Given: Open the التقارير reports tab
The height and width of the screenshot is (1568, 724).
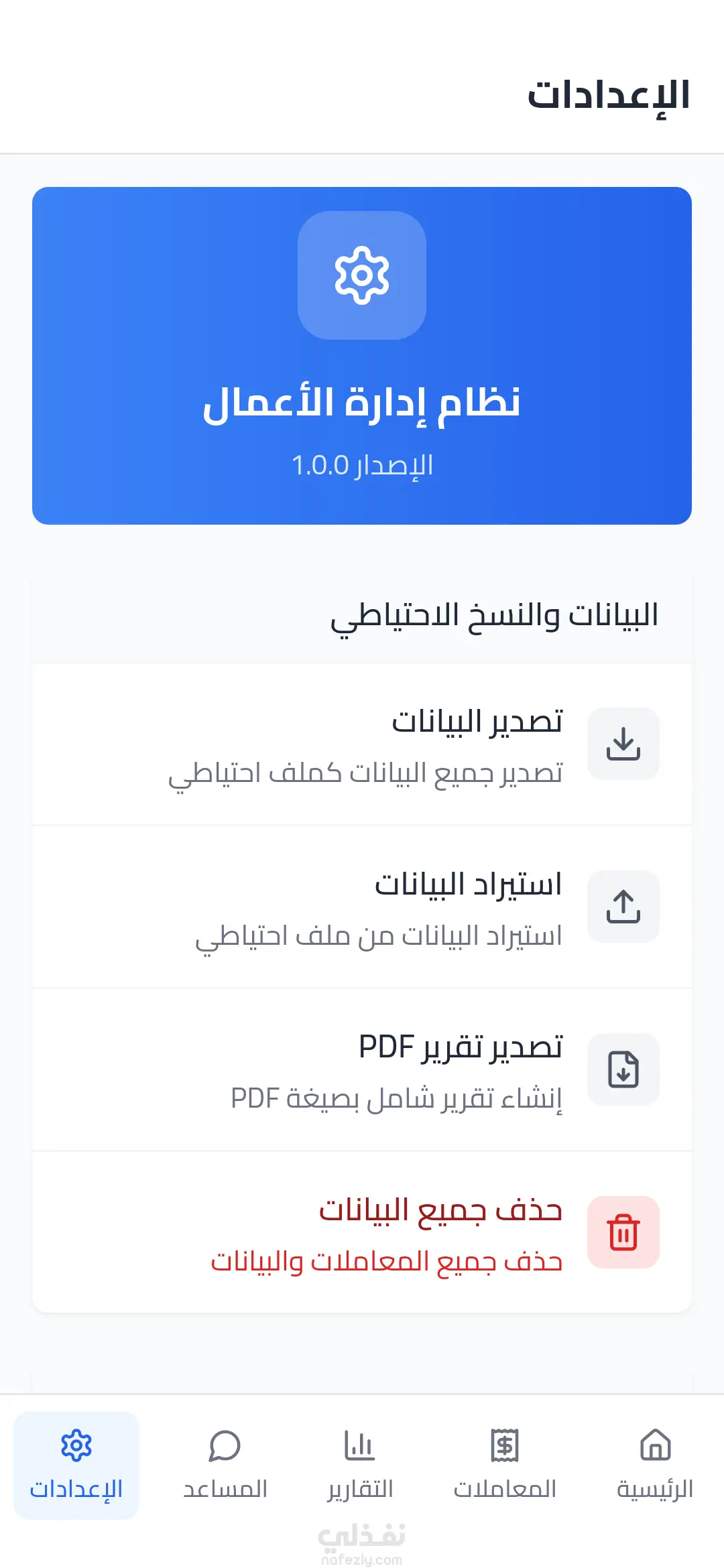Looking at the screenshot, I should [360, 1465].
